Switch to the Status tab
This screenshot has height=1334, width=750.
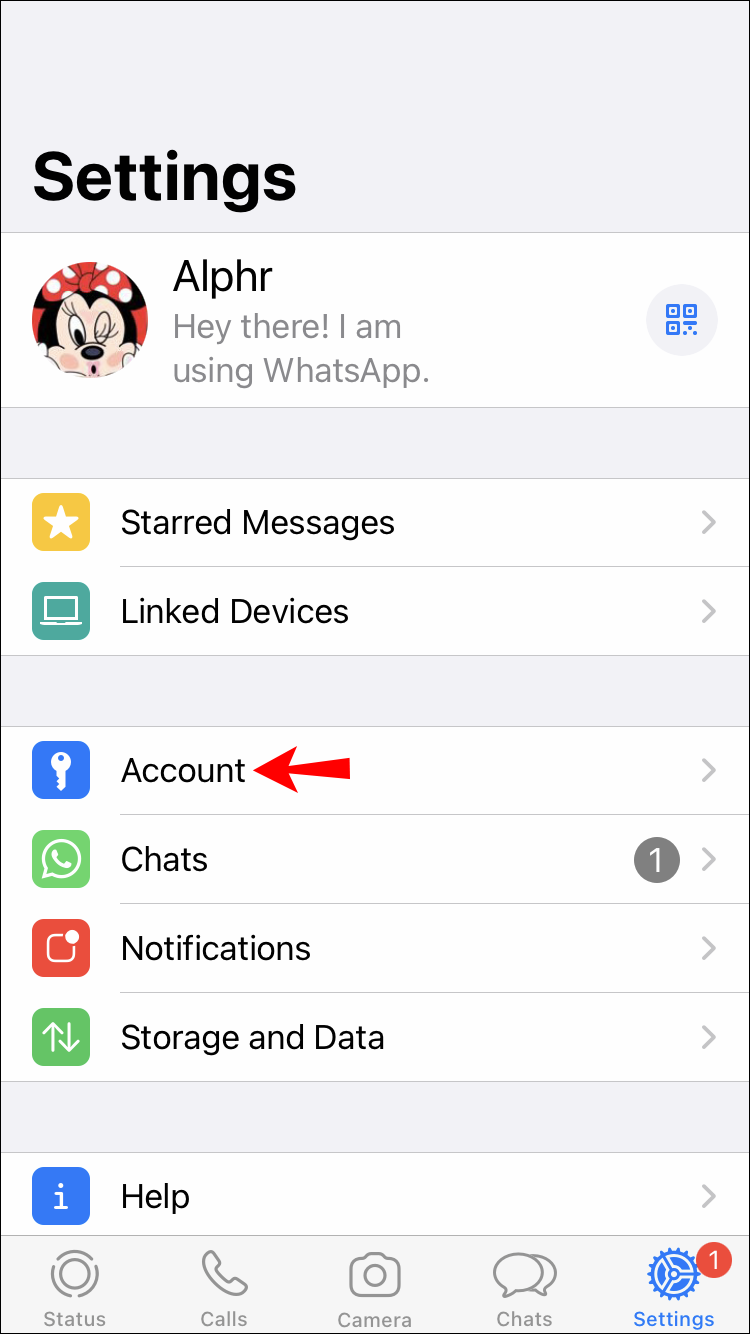point(74,1288)
